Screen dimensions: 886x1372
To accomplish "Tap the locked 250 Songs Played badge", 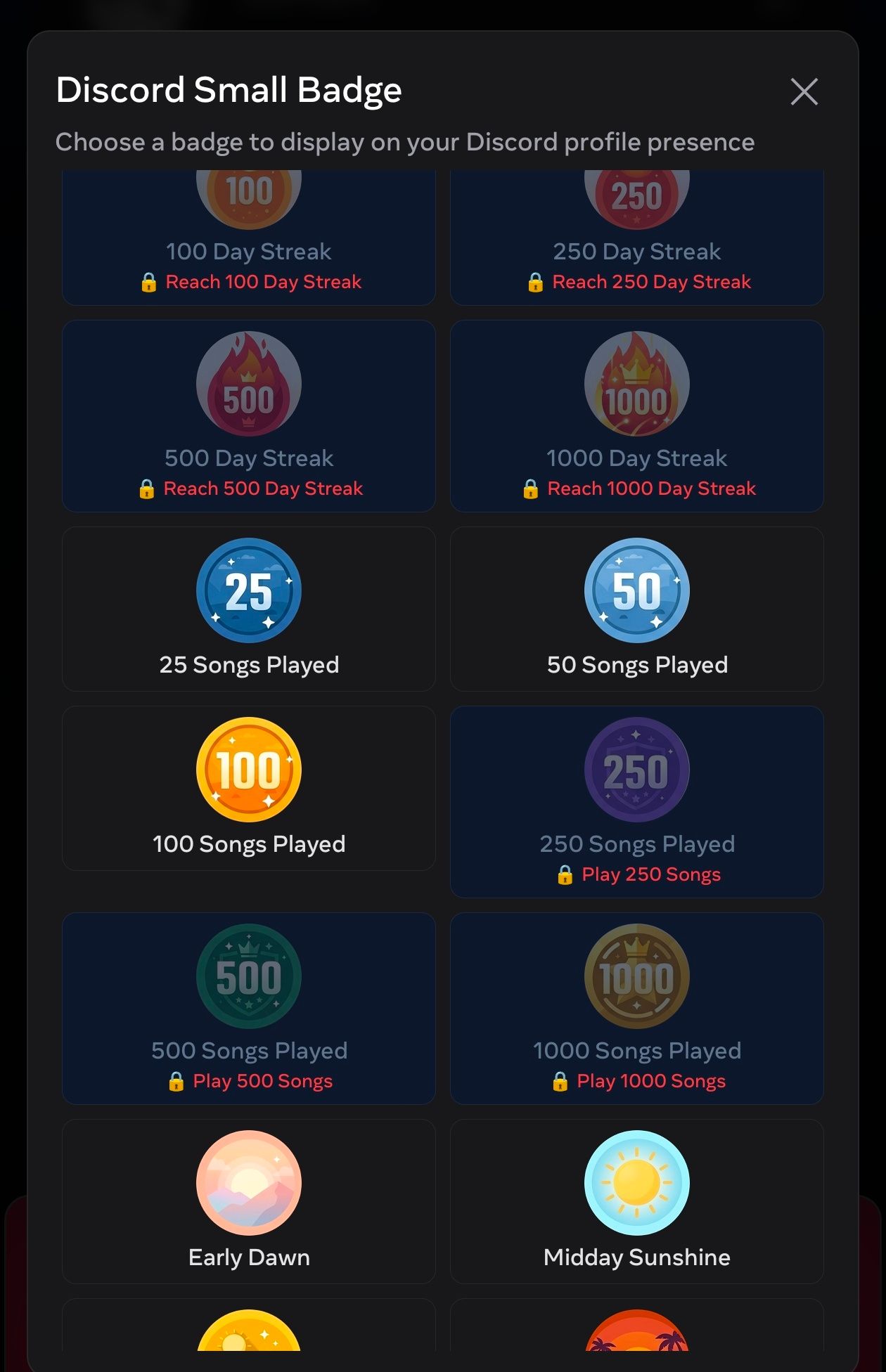I will (637, 802).
